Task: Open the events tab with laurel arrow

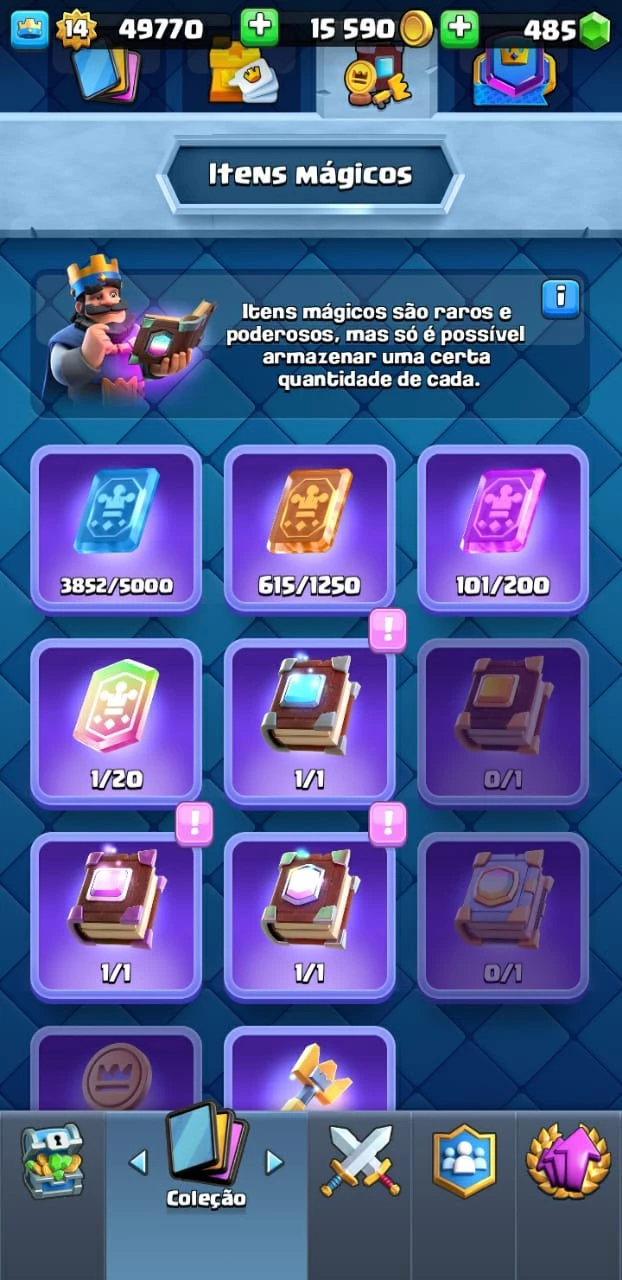Action: pos(568,1161)
